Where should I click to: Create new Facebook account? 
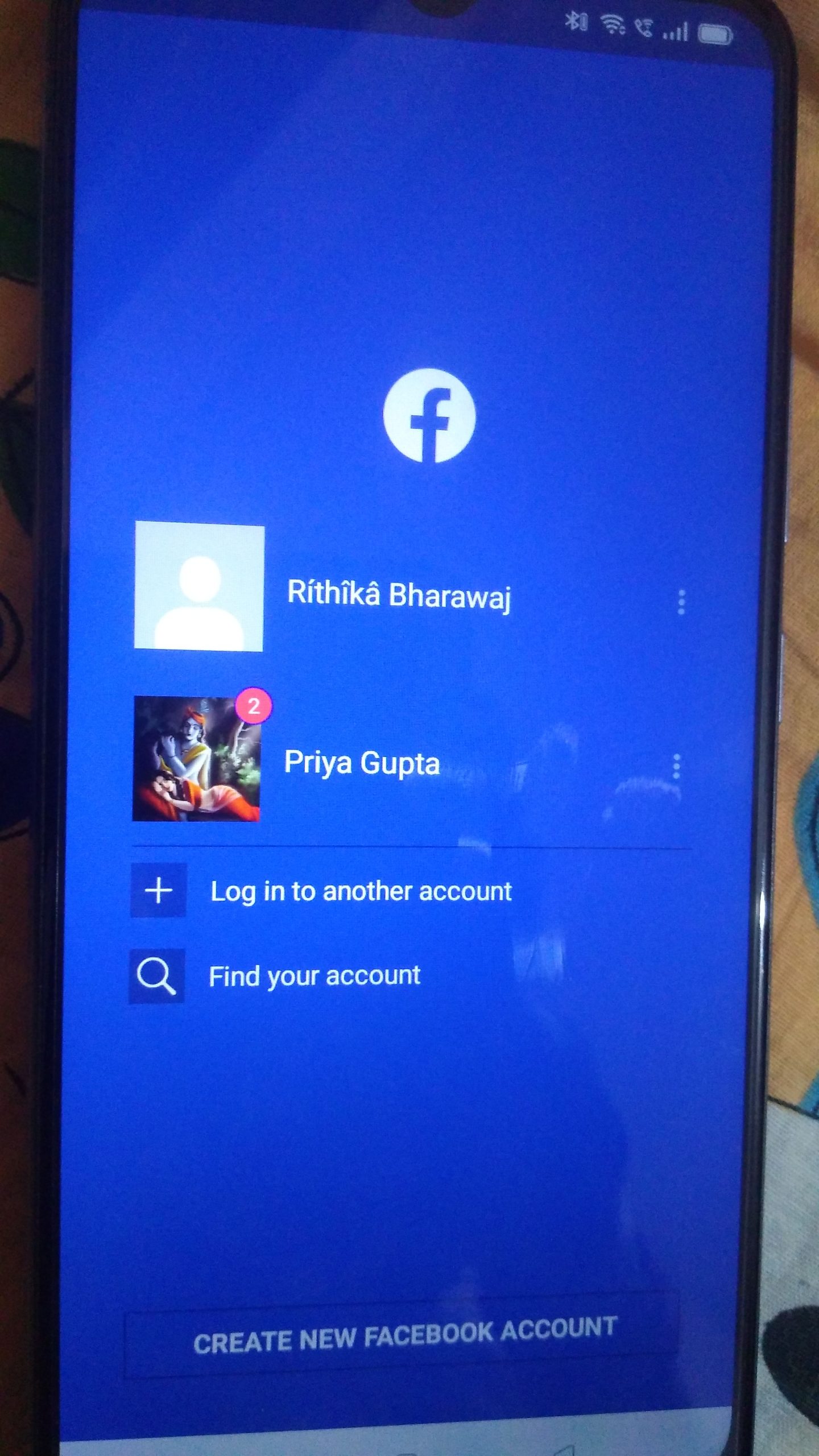click(404, 1334)
